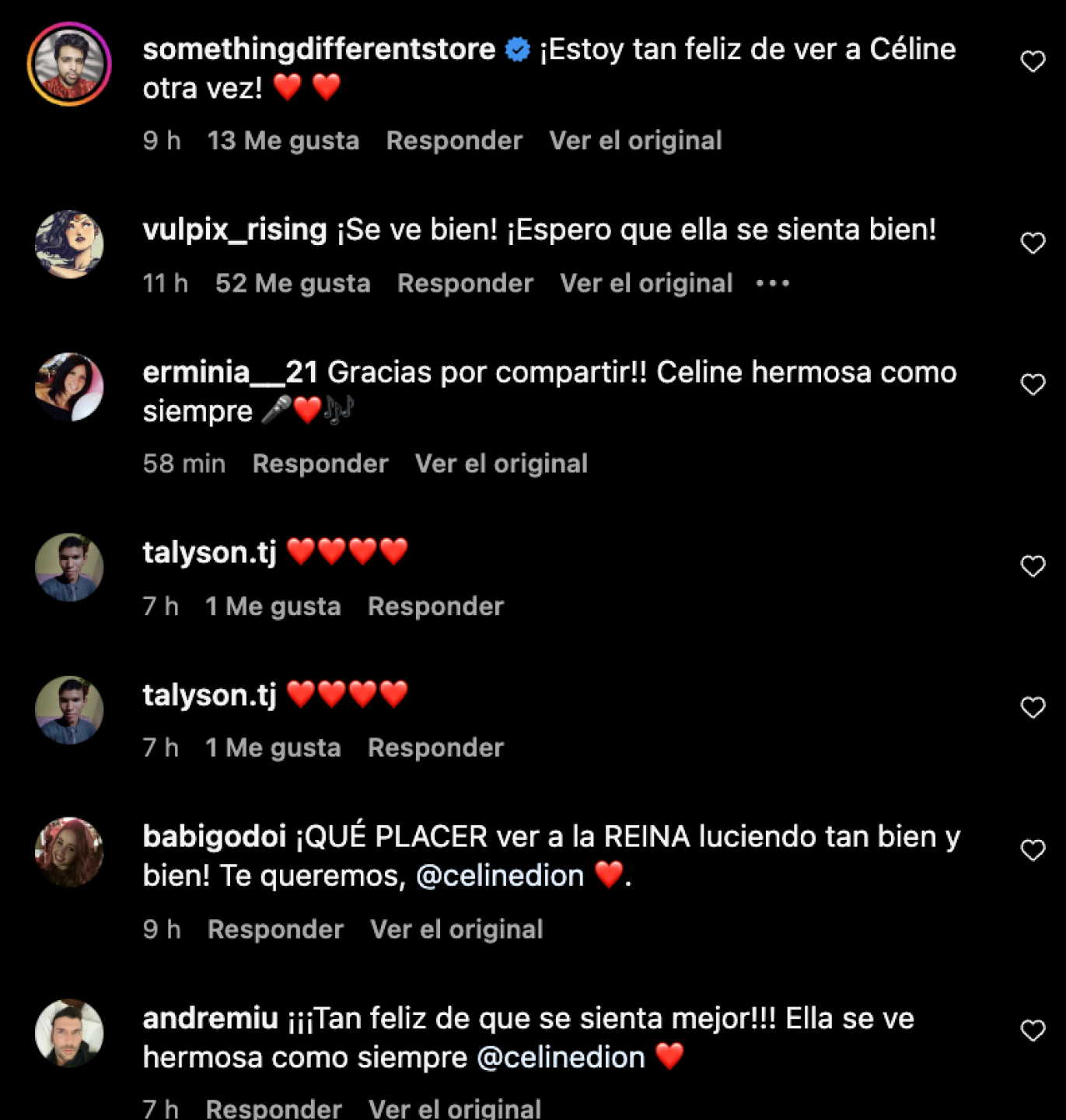View original of somethingdifferentstore's comment
This screenshot has height=1120, width=1066.
point(635,141)
